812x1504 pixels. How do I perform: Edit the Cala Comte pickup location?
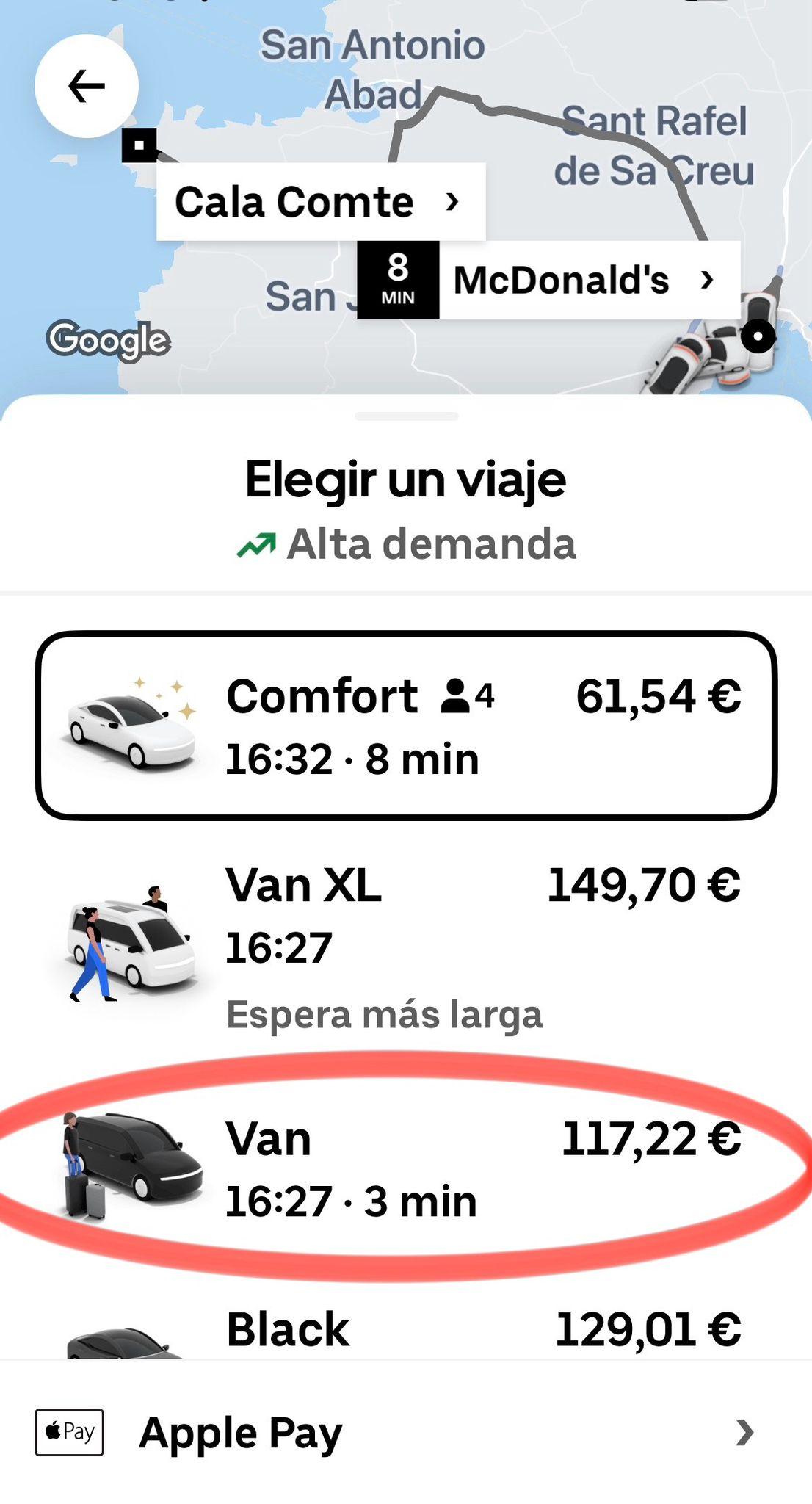click(x=320, y=202)
